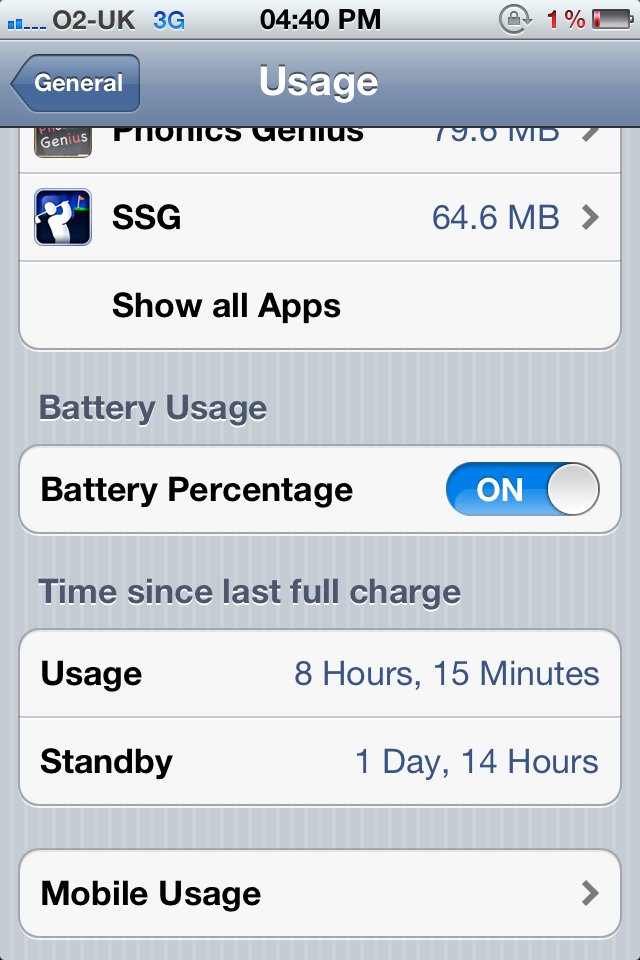Open SSG storage details

(320, 217)
